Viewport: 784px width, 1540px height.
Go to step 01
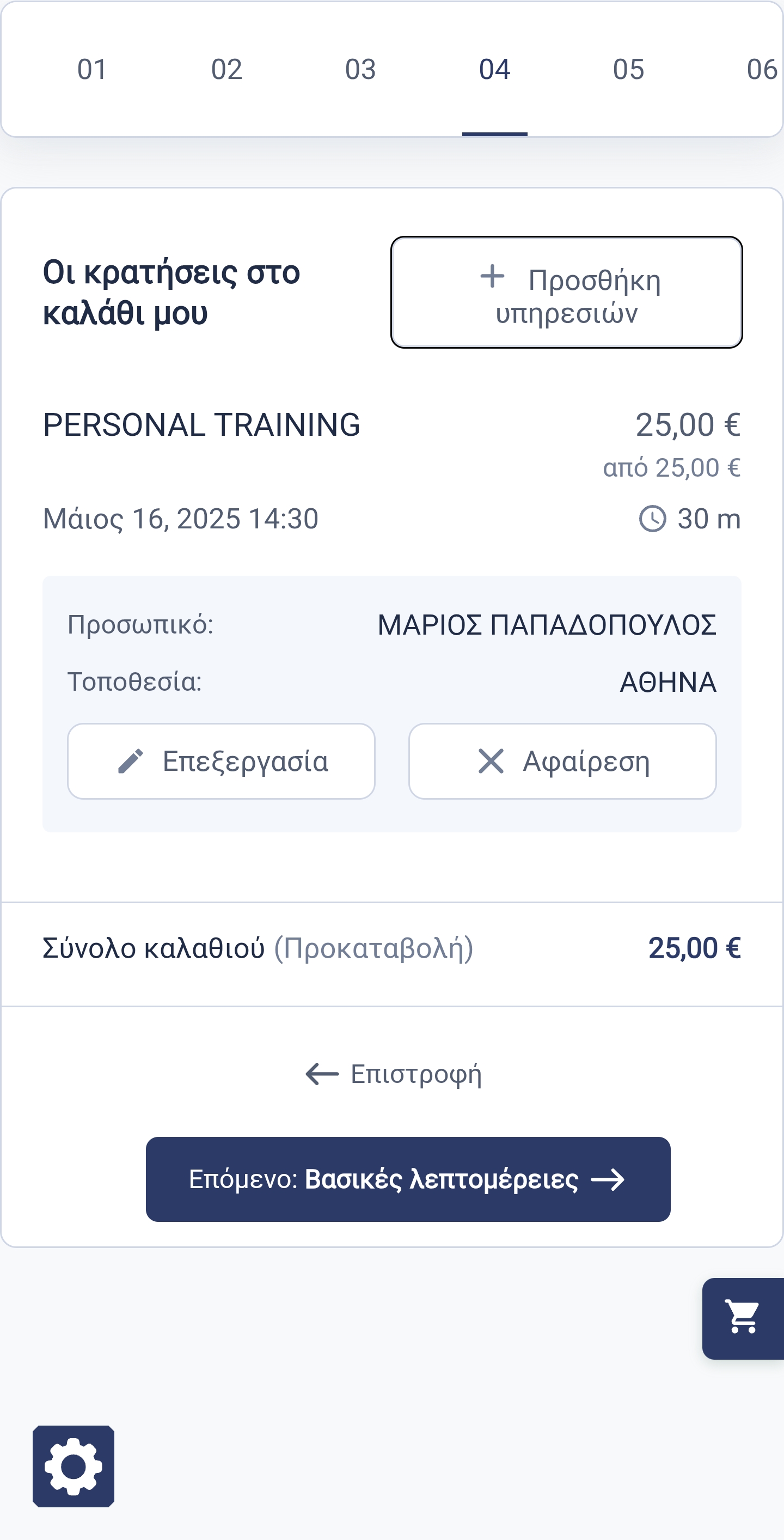[x=92, y=69]
